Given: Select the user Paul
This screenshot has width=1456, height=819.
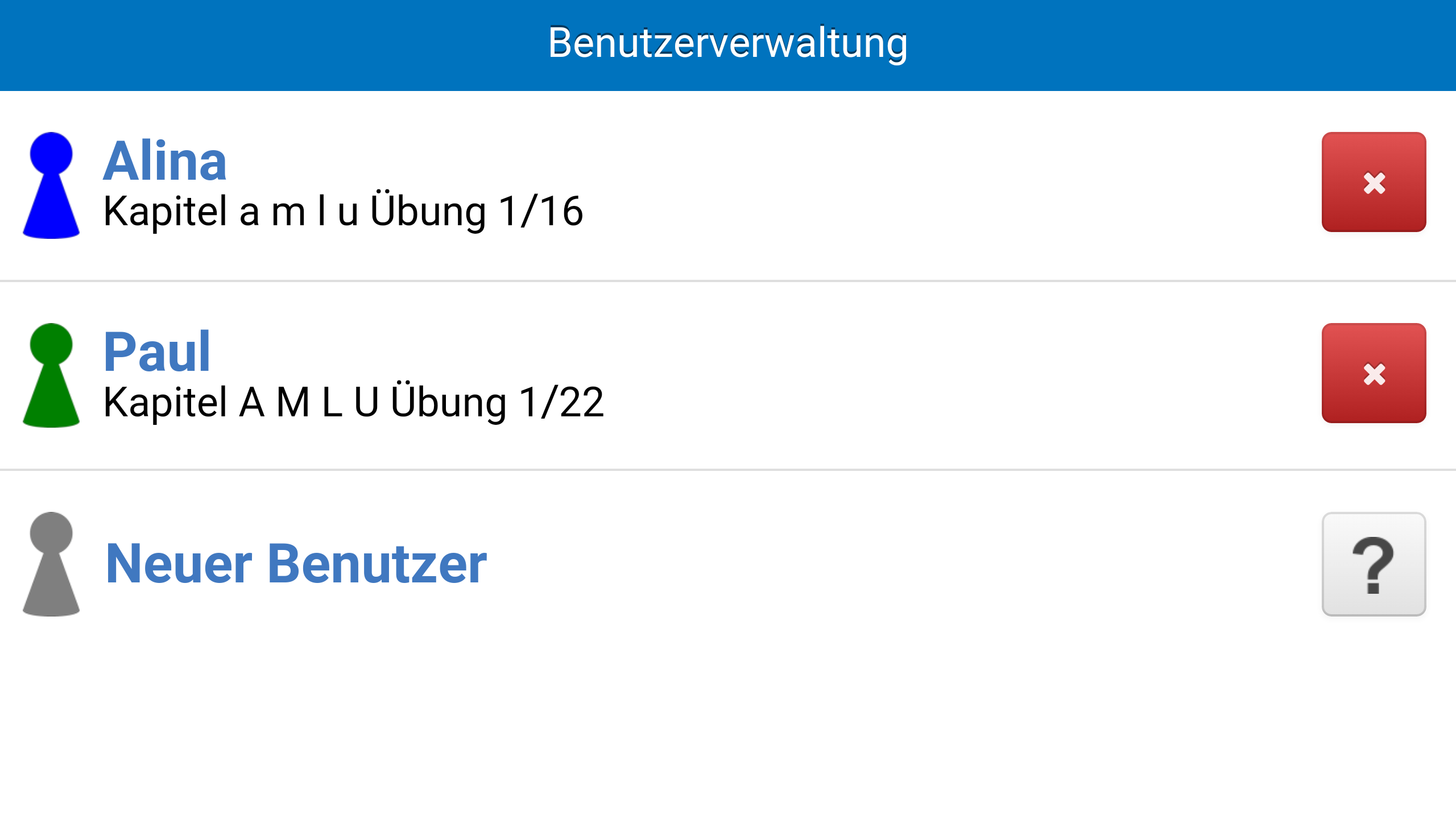Looking at the screenshot, I should click(660, 375).
